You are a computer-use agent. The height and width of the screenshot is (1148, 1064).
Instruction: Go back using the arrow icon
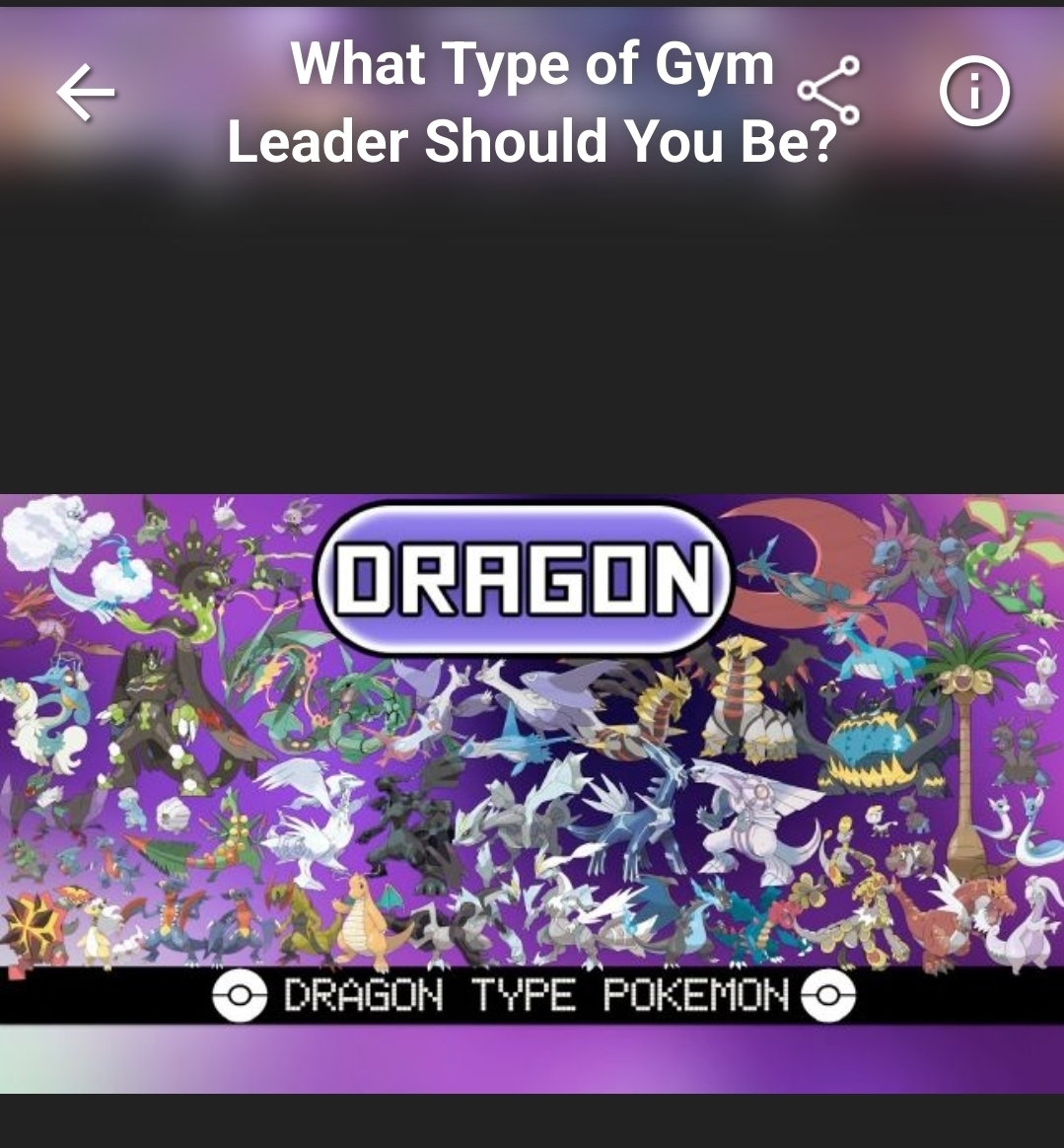(86, 94)
